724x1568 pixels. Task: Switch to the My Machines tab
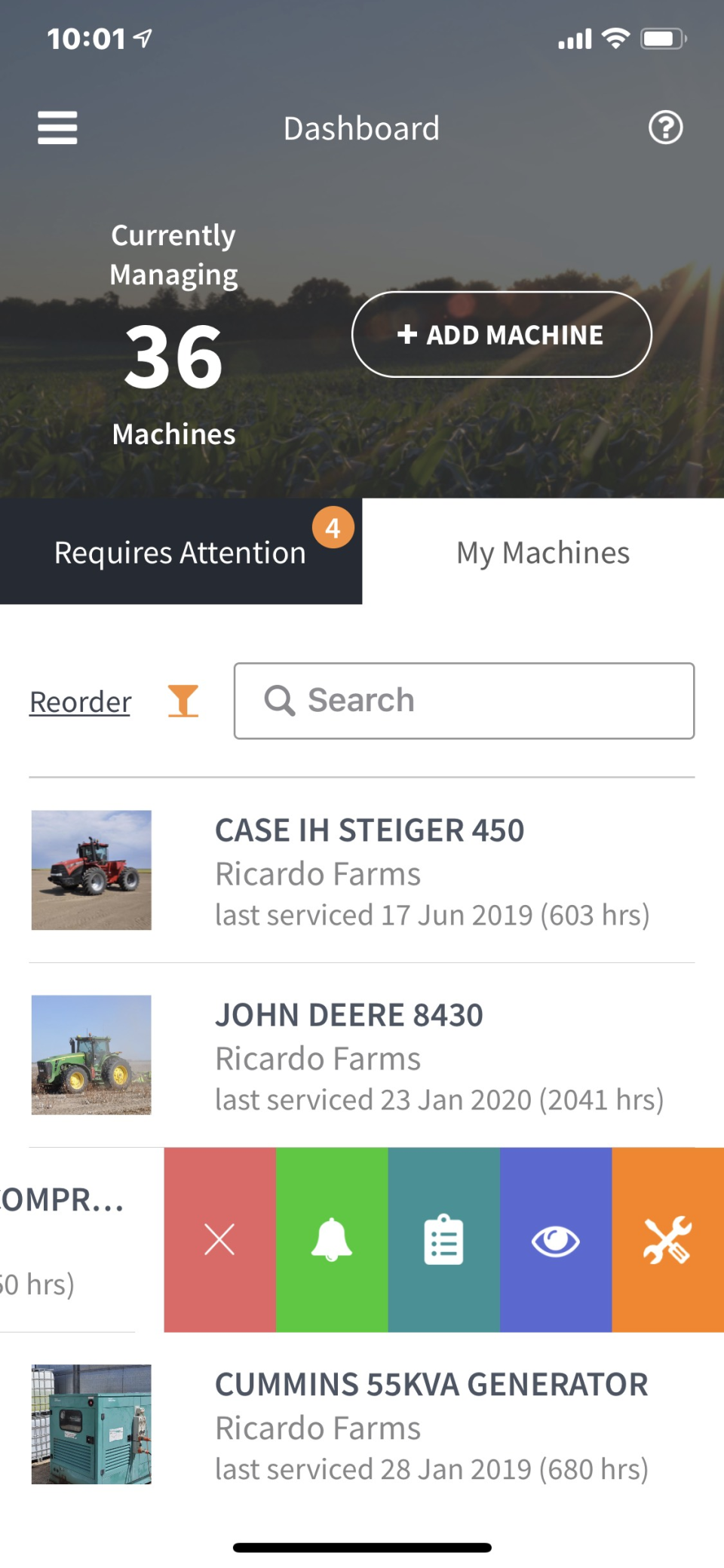point(541,552)
